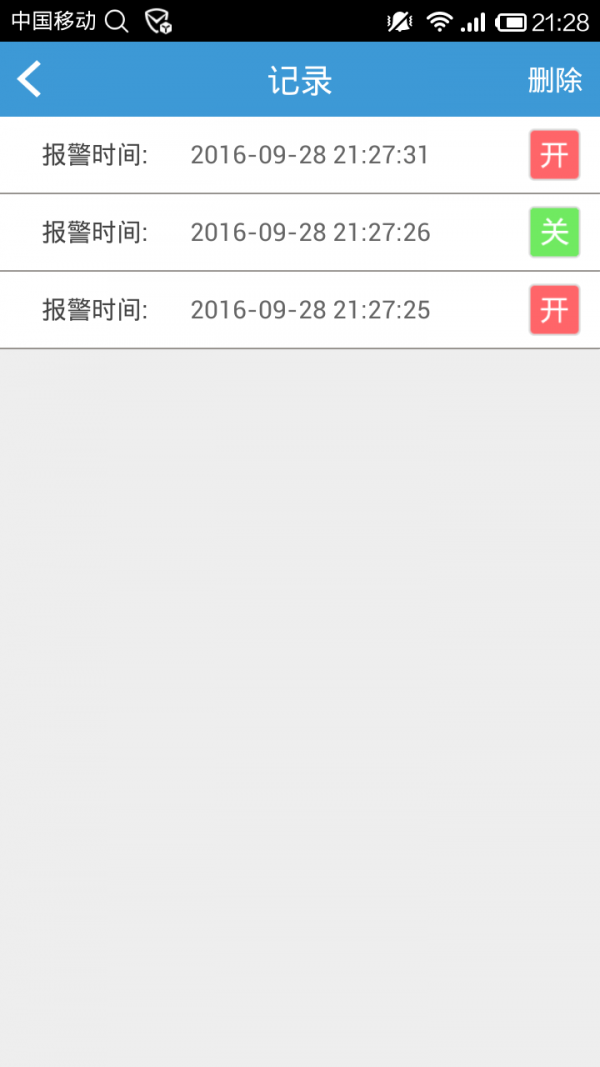Open the alarm record at 21:27:31
This screenshot has width=600, height=1067.
(x=300, y=155)
